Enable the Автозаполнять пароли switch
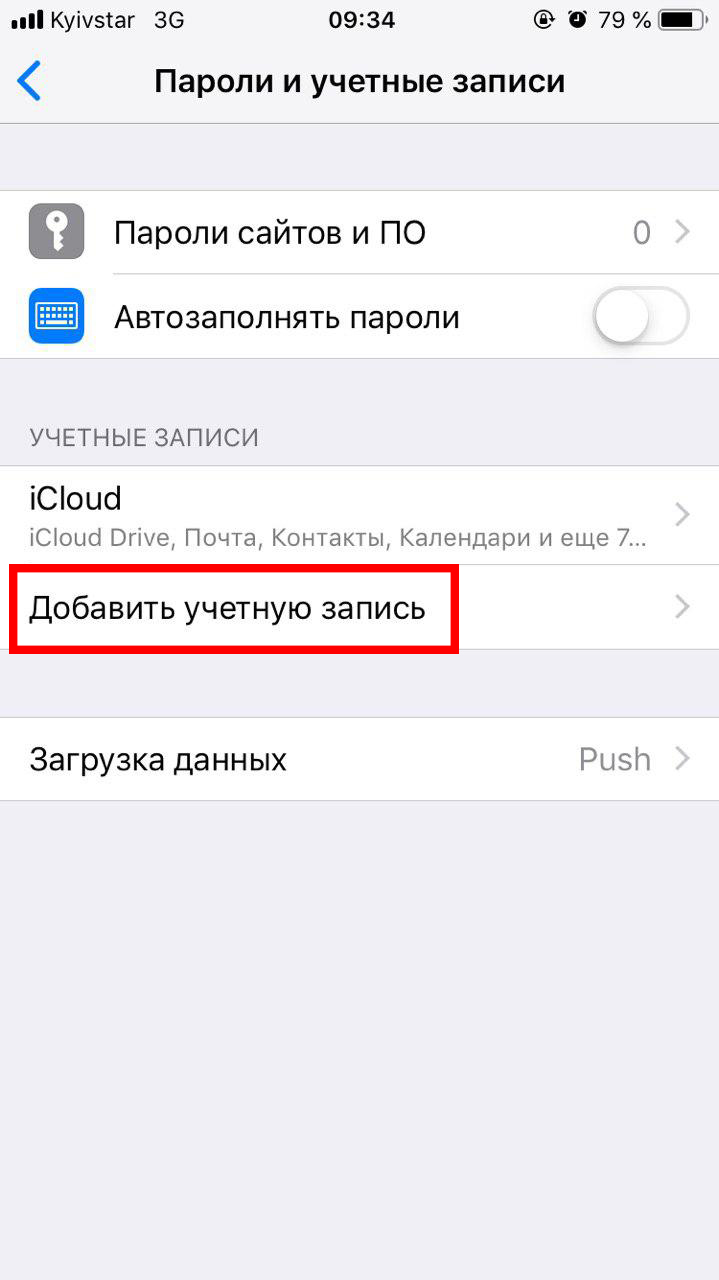The image size is (719, 1280). 640,318
